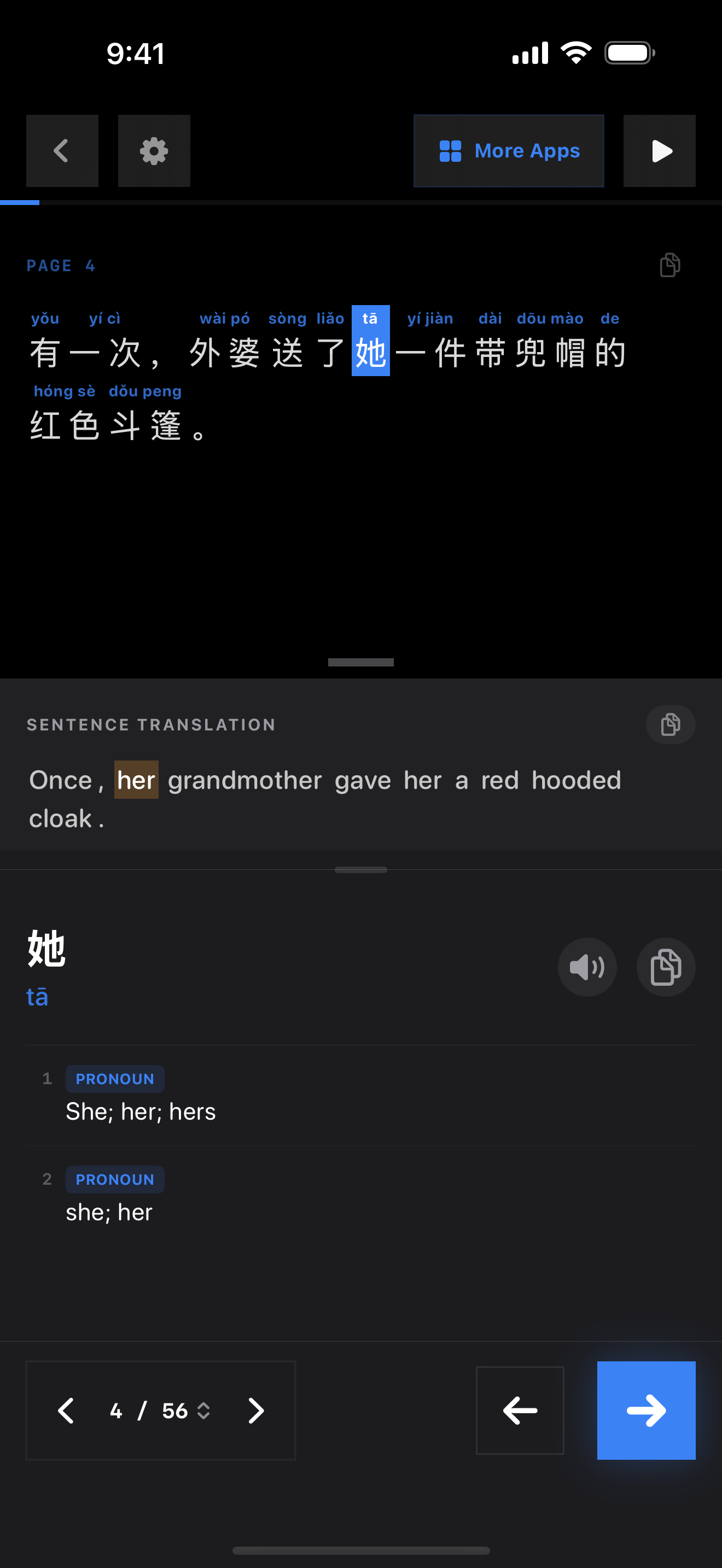Move to previous word with left arrow
Viewport: 722px width, 1568px height.
tap(520, 1411)
